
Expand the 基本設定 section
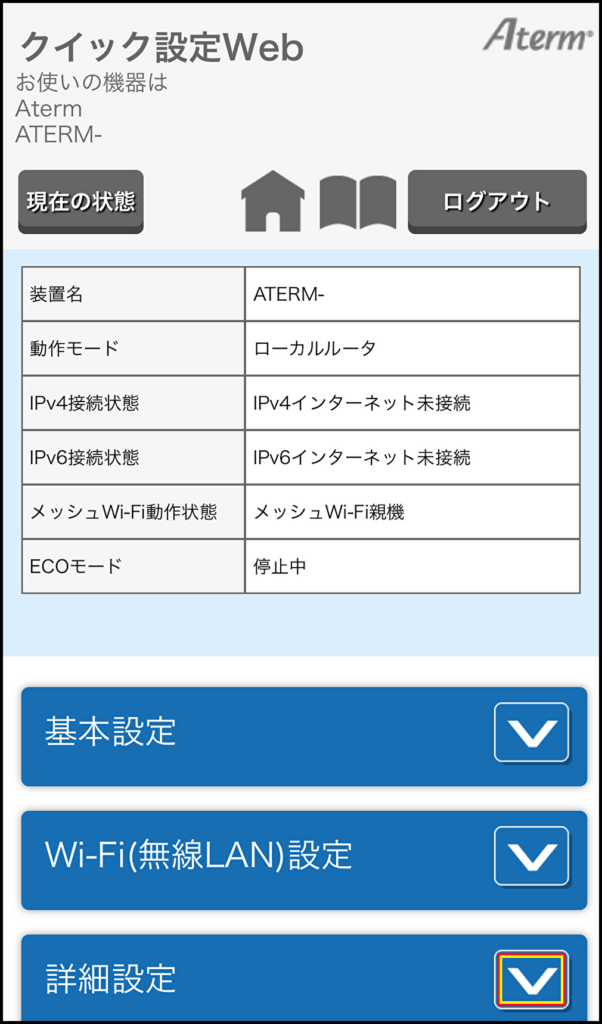[x=531, y=733]
